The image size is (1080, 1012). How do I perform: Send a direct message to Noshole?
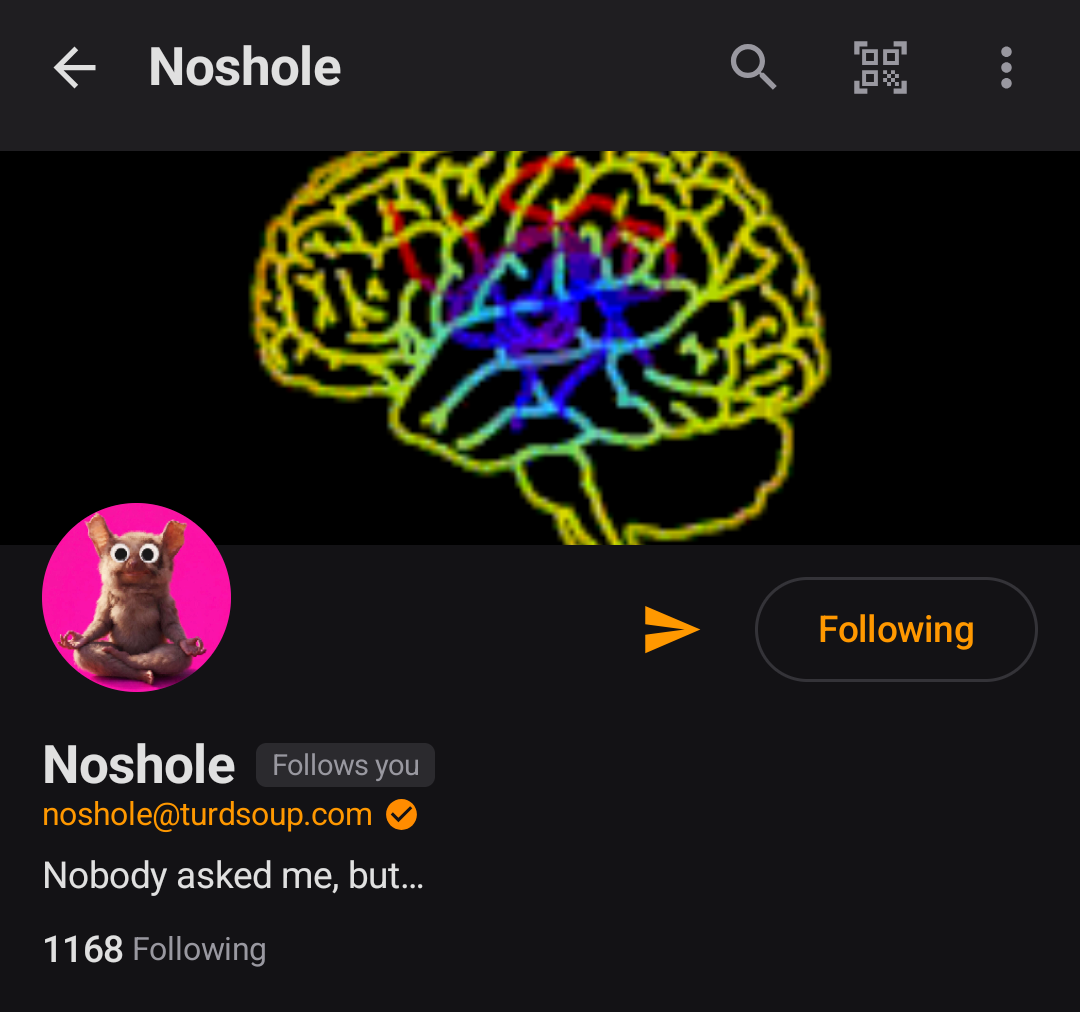click(671, 629)
